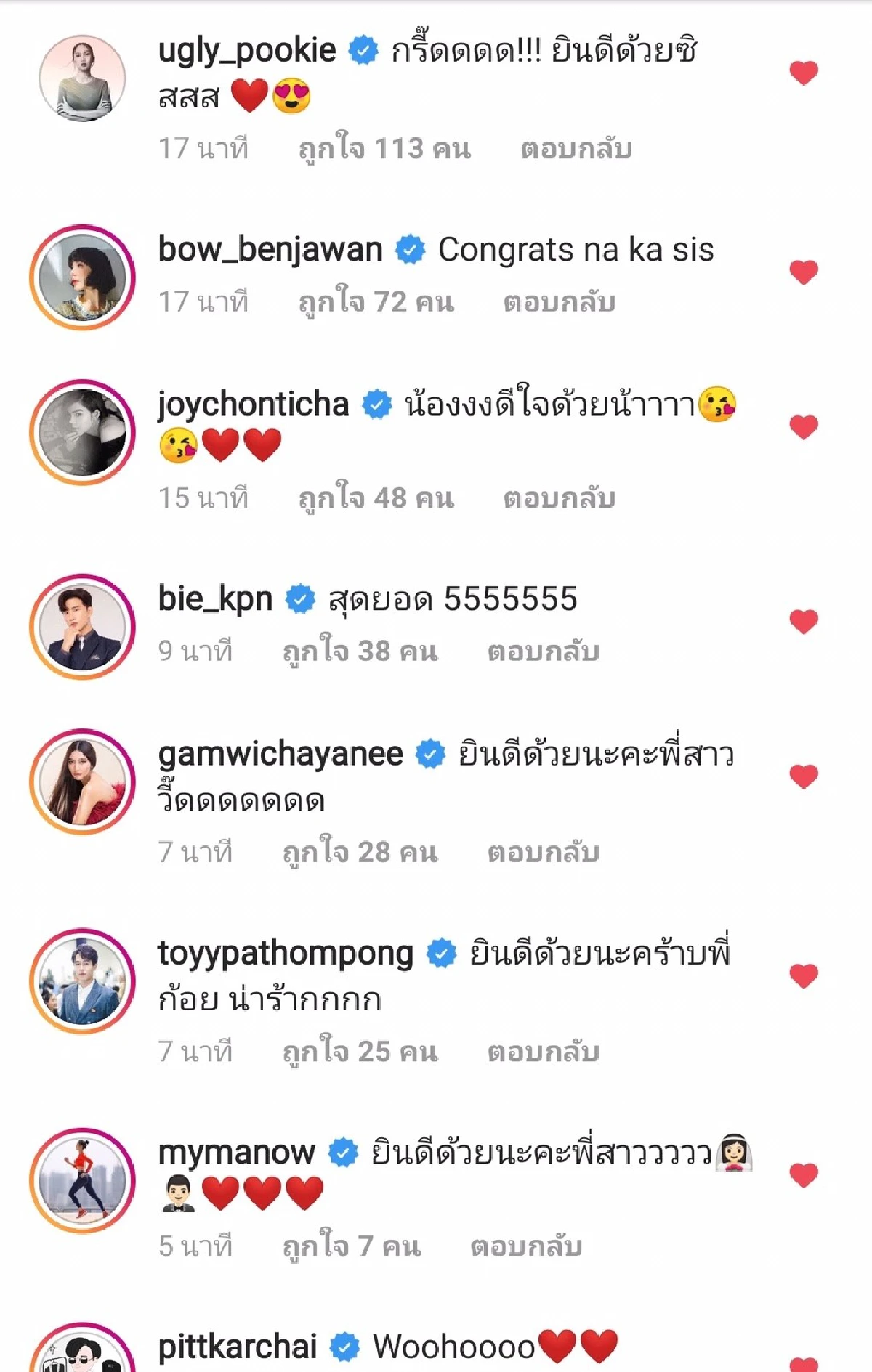Viewport: 872px width, 1372px height.
Task: Like bie_kpn's comment using the heart
Action: 803,620
